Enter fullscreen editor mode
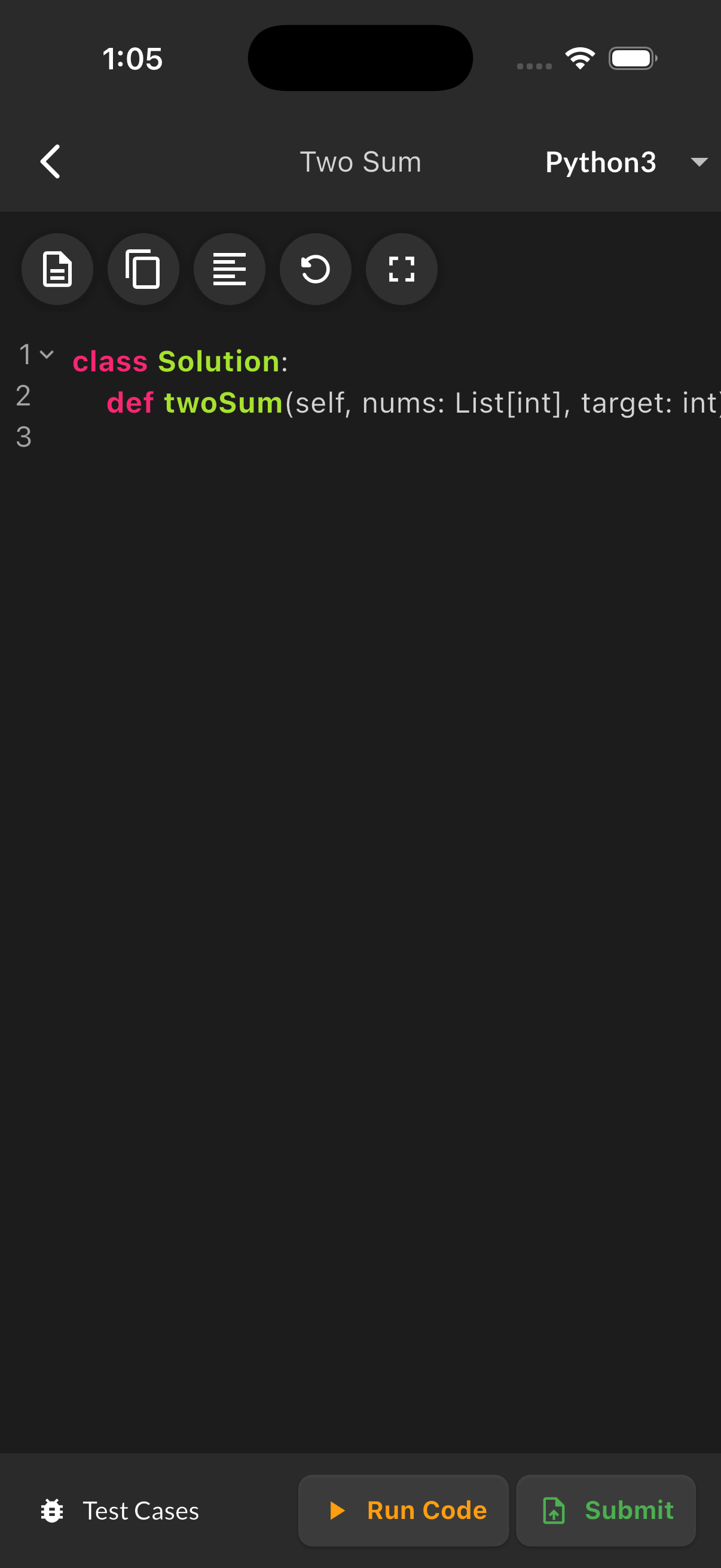The image size is (721, 1568). pyautogui.click(x=401, y=269)
